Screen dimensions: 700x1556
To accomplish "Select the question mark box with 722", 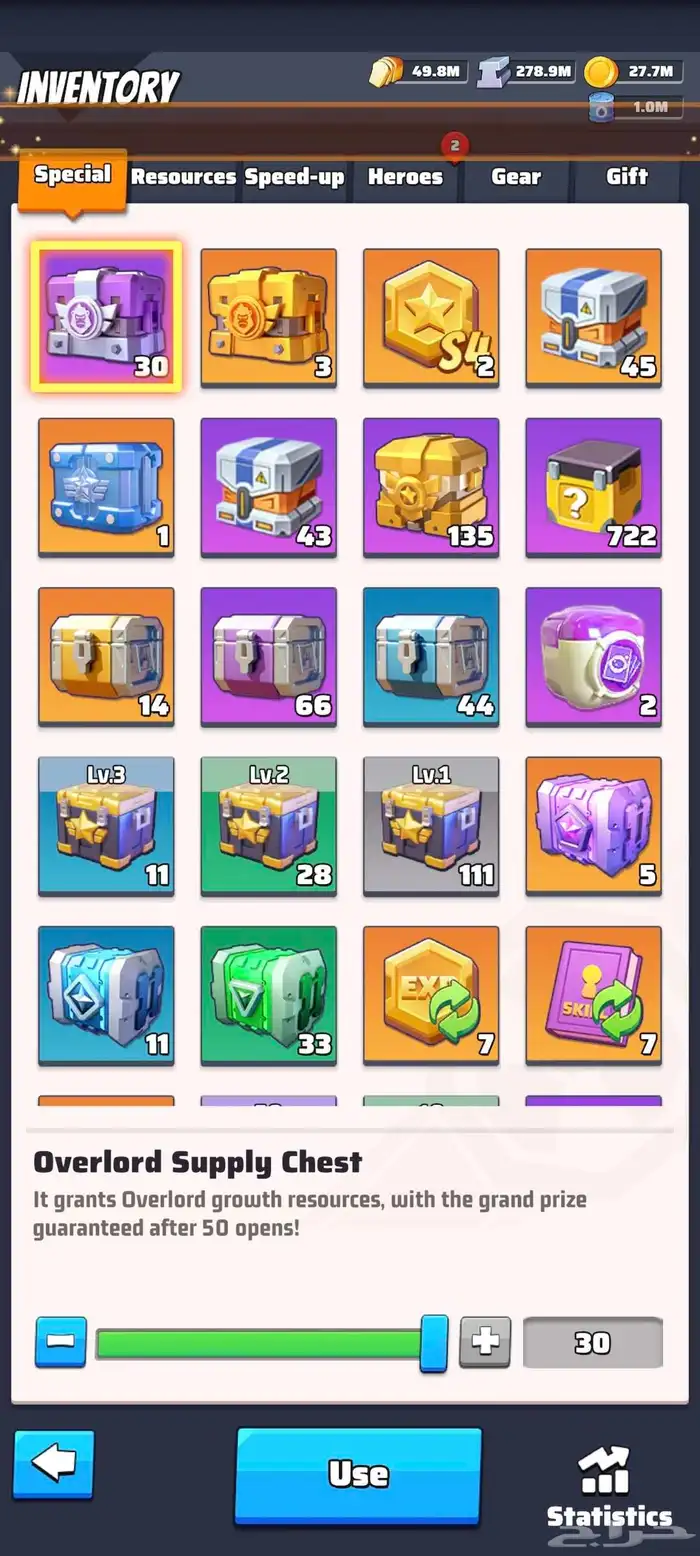I will 594,487.
